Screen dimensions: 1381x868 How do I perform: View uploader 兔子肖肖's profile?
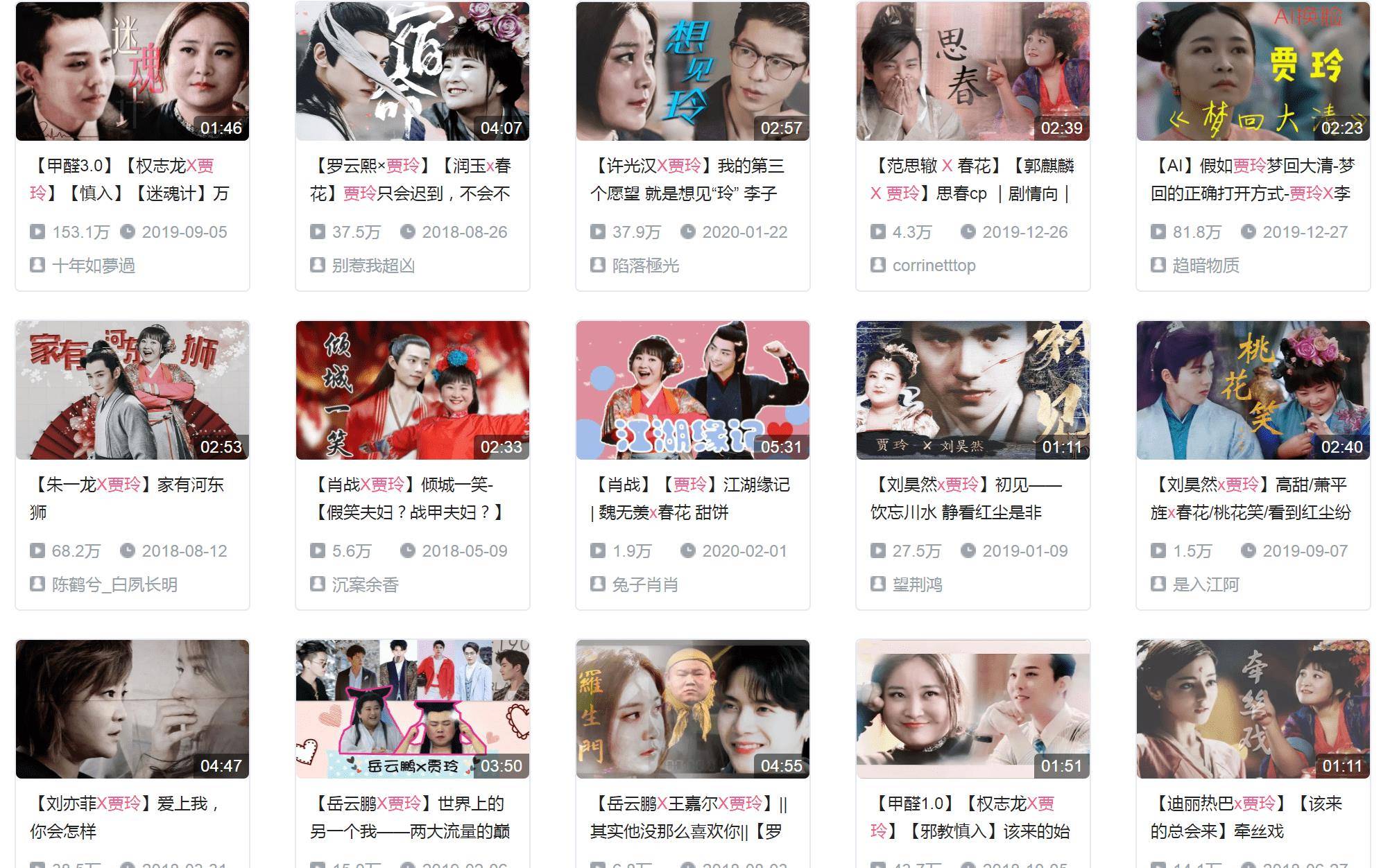(x=645, y=584)
